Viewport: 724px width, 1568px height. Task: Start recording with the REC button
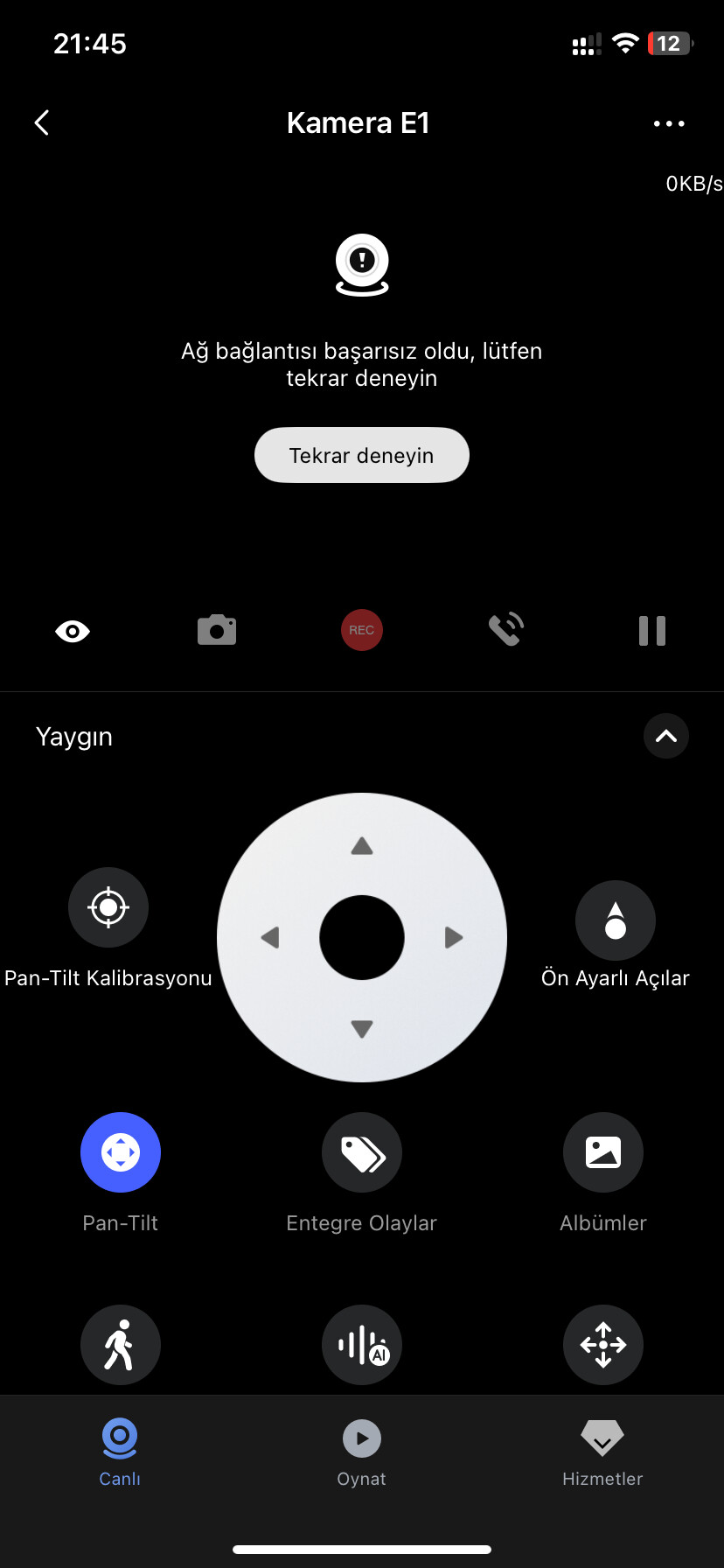tap(362, 630)
